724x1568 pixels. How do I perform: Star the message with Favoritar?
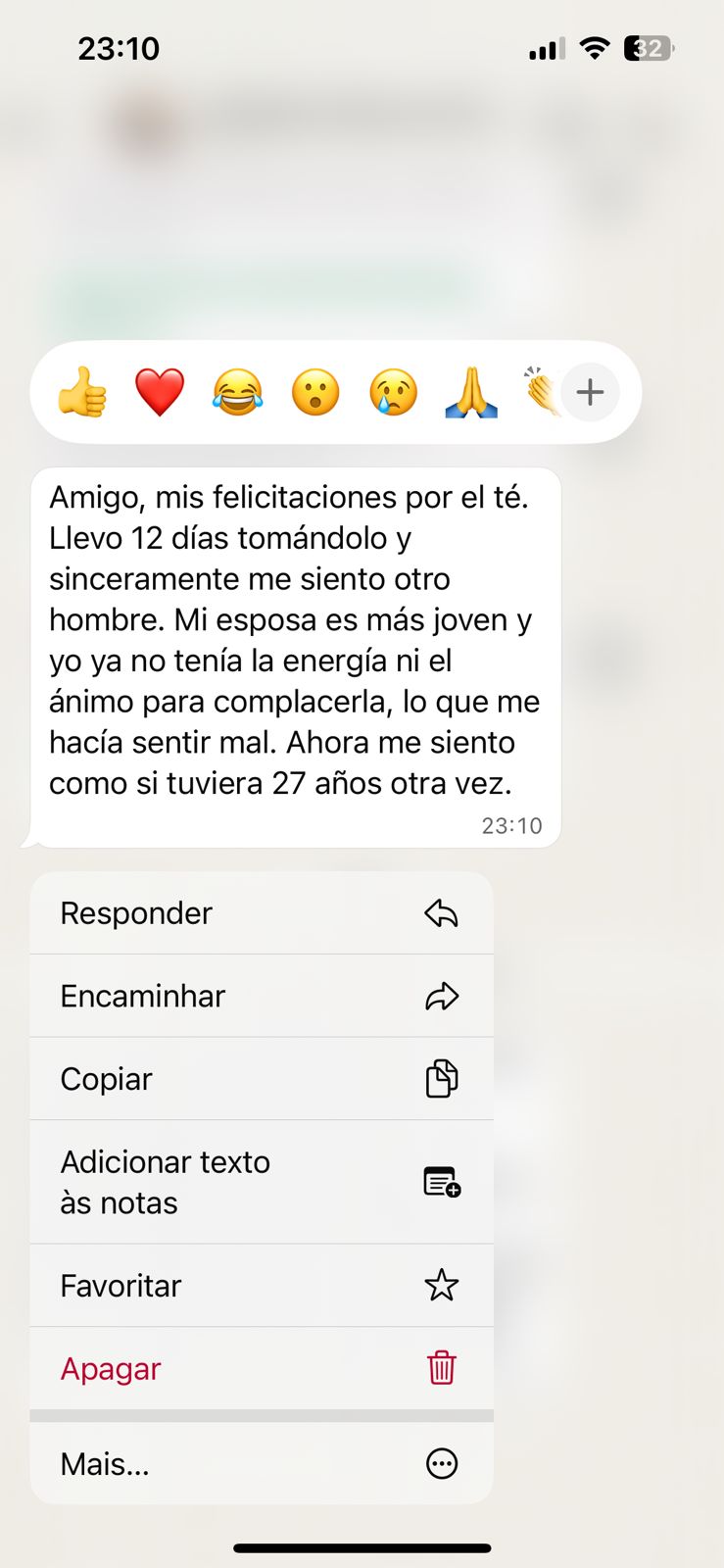tap(262, 1286)
